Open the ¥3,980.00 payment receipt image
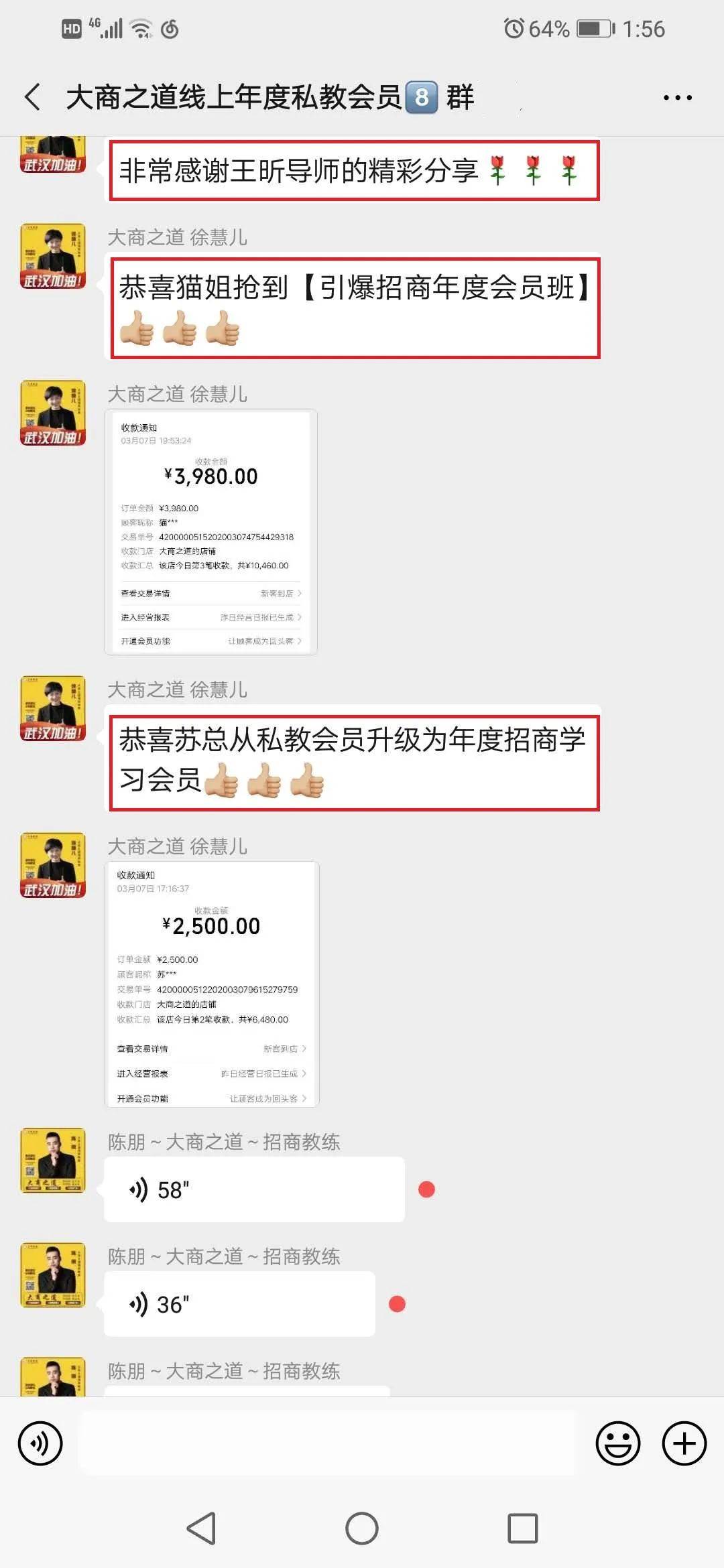724x1568 pixels. click(x=210, y=532)
